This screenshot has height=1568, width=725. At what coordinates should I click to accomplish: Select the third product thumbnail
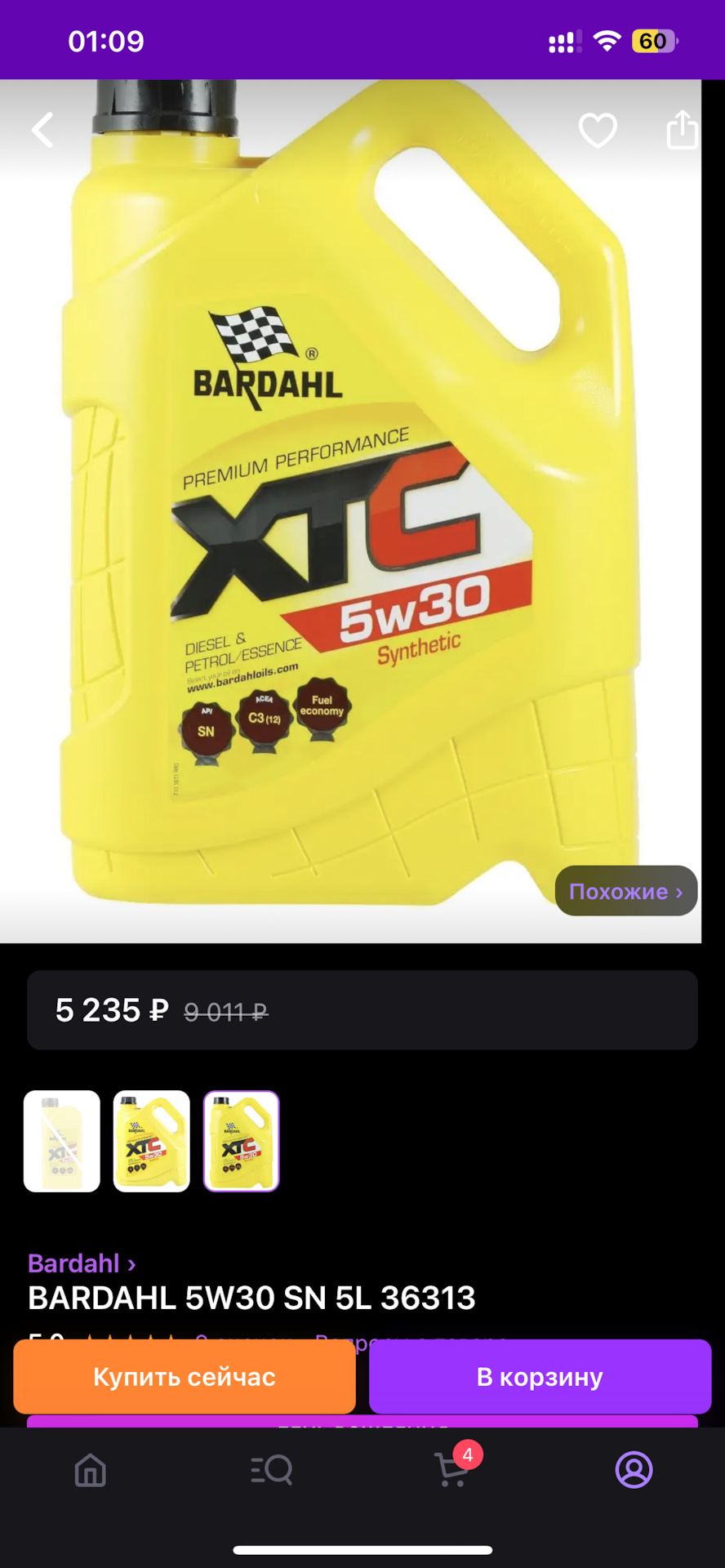coord(242,1141)
